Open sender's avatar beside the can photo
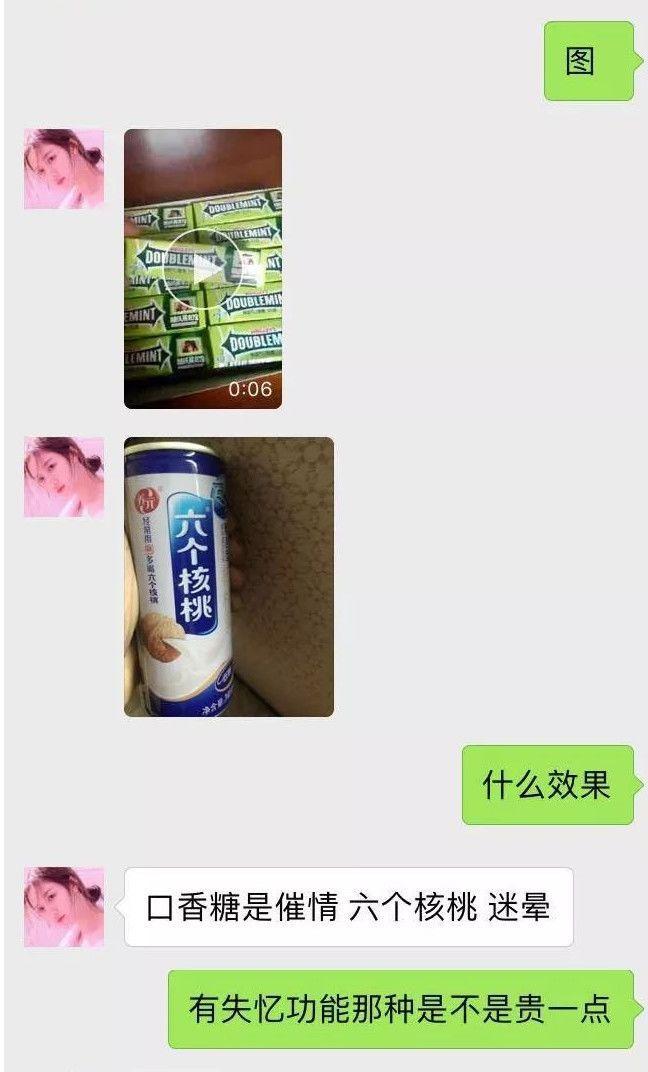Image resolution: width=648 pixels, height=1072 pixels. click(64, 477)
